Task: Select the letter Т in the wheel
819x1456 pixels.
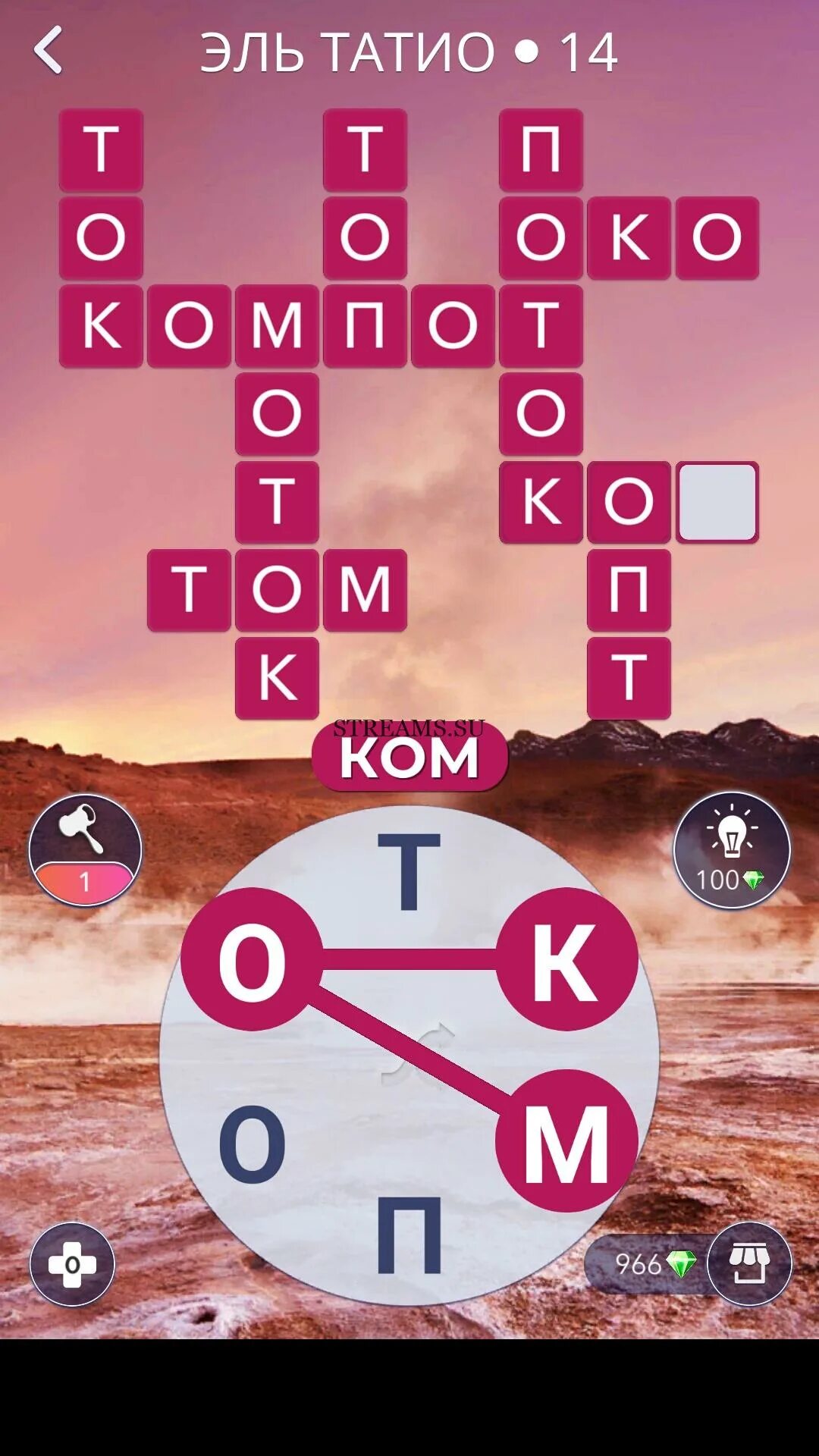Action: point(409,871)
